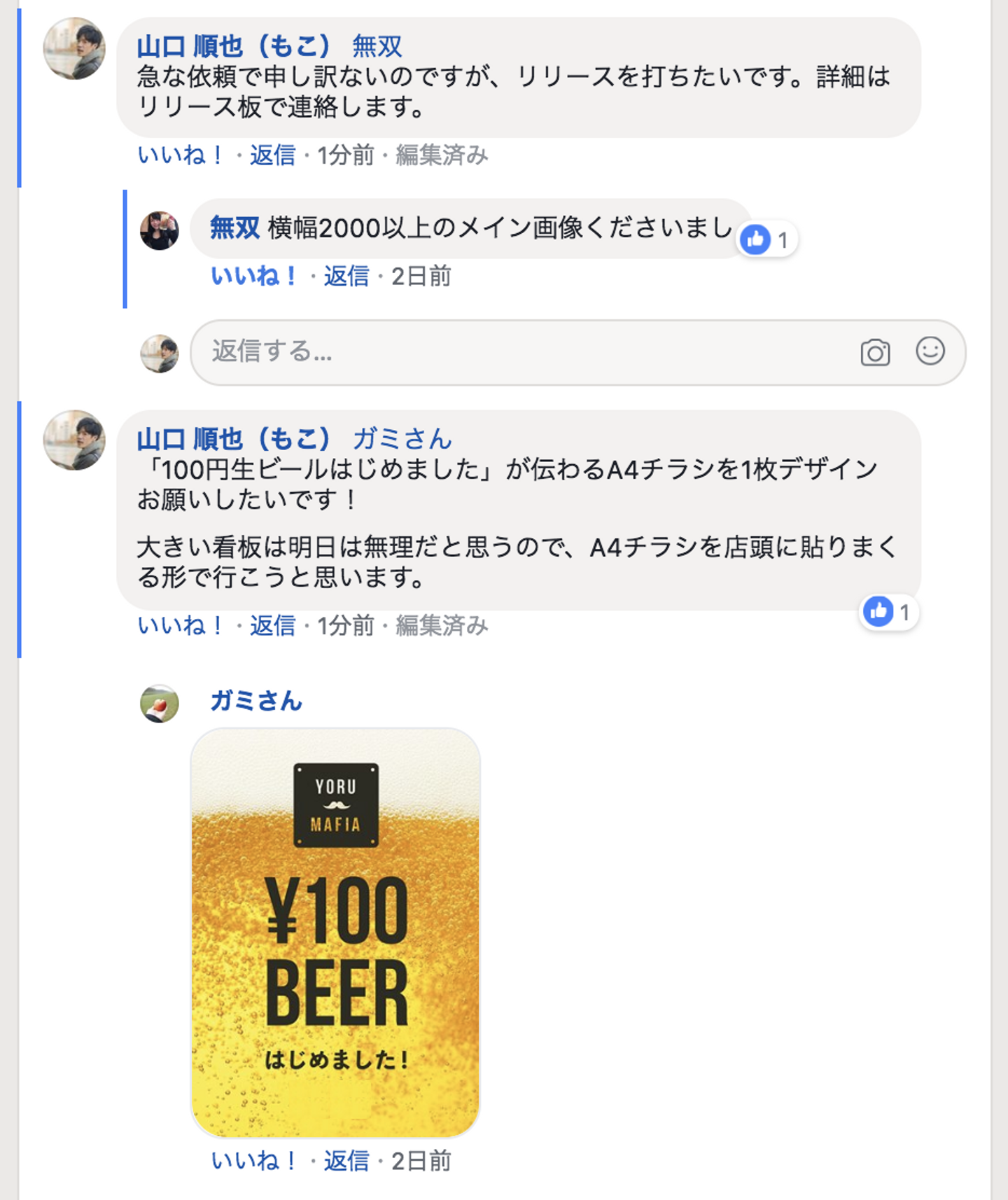Reply to ガミさん's beer flyer post
The height and width of the screenshot is (1200, 1008).
tap(346, 1161)
